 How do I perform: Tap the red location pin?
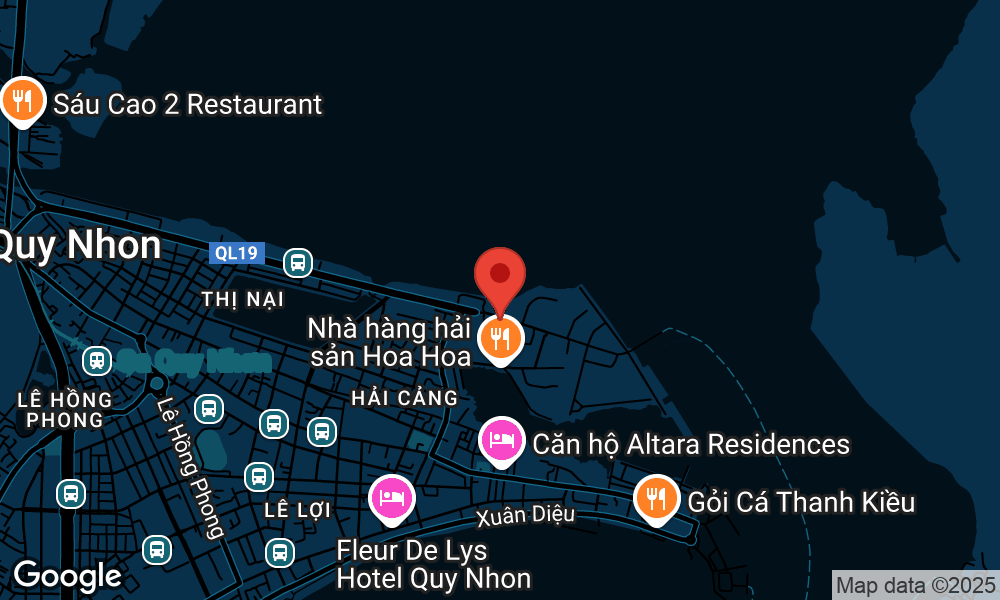coord(500,275)
